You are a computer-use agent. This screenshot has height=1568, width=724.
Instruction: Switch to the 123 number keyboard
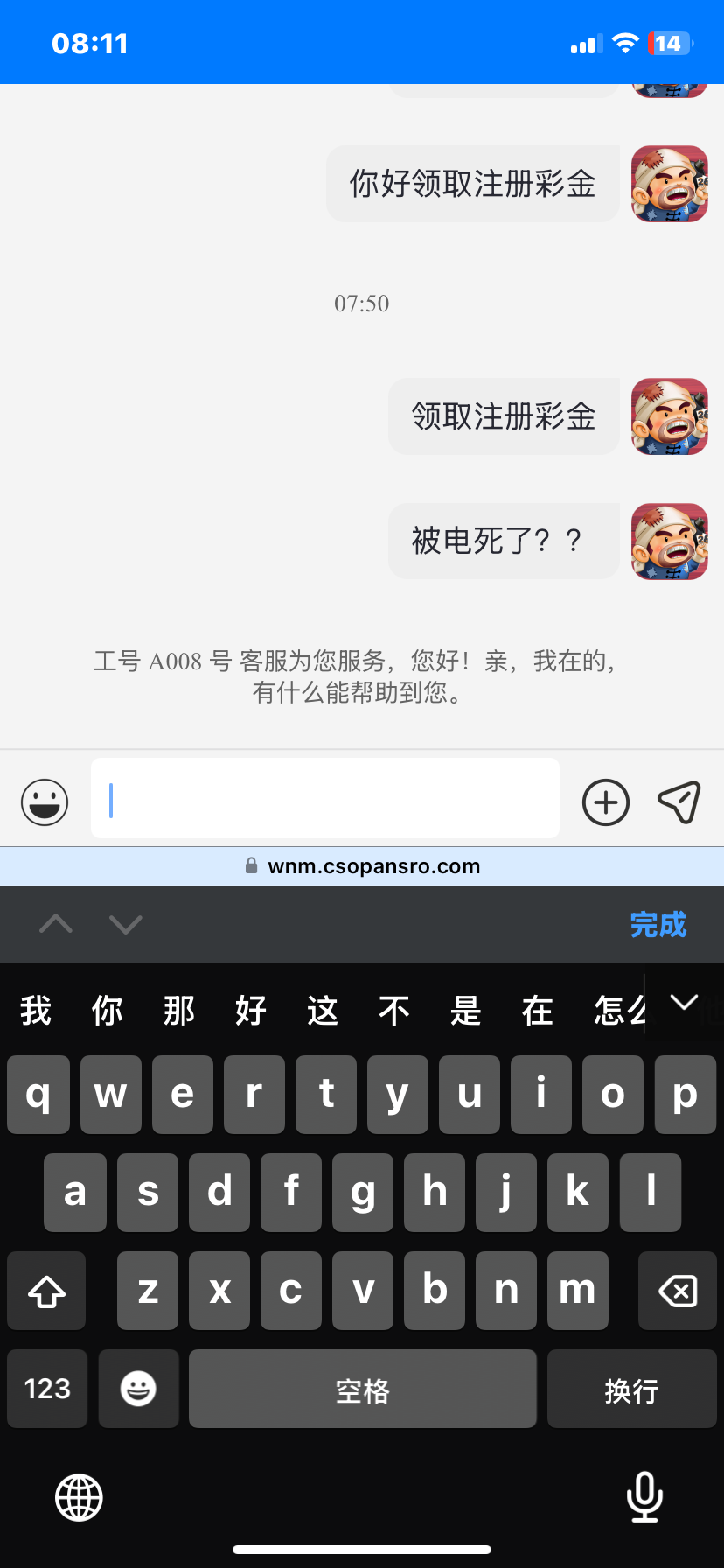47,1389
